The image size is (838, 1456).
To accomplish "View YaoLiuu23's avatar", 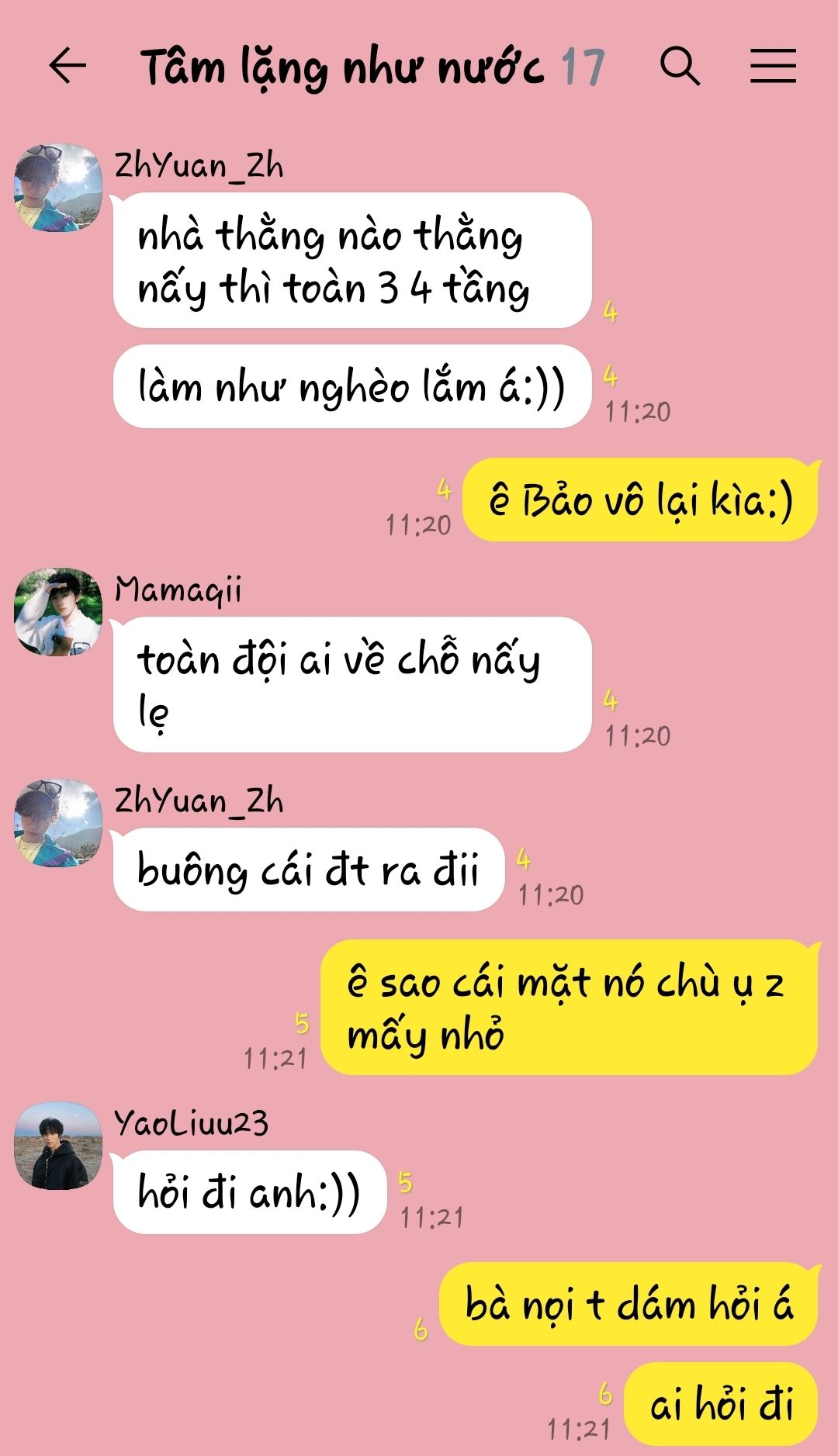I will (58, 1146).
